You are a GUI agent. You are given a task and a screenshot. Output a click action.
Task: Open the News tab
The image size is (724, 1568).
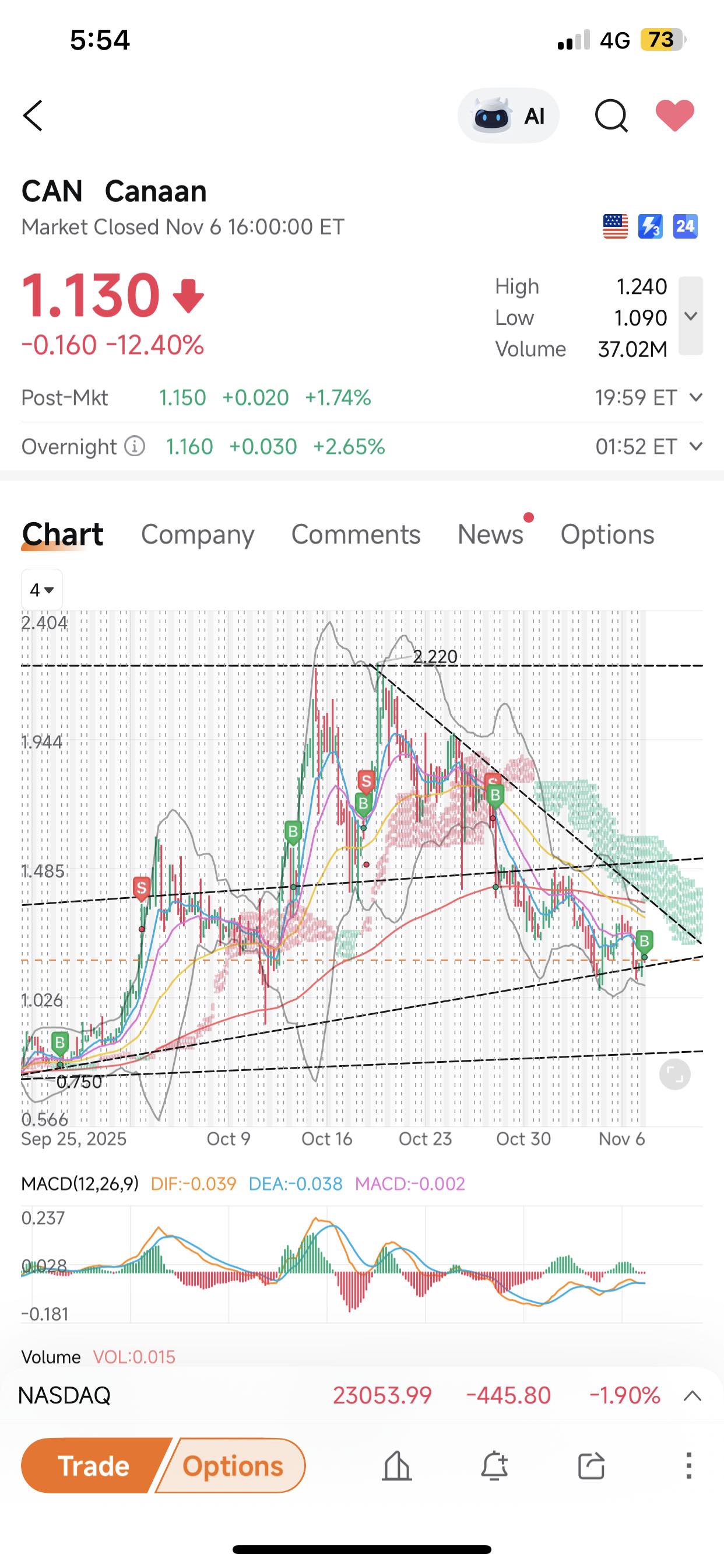coord(491,534)
